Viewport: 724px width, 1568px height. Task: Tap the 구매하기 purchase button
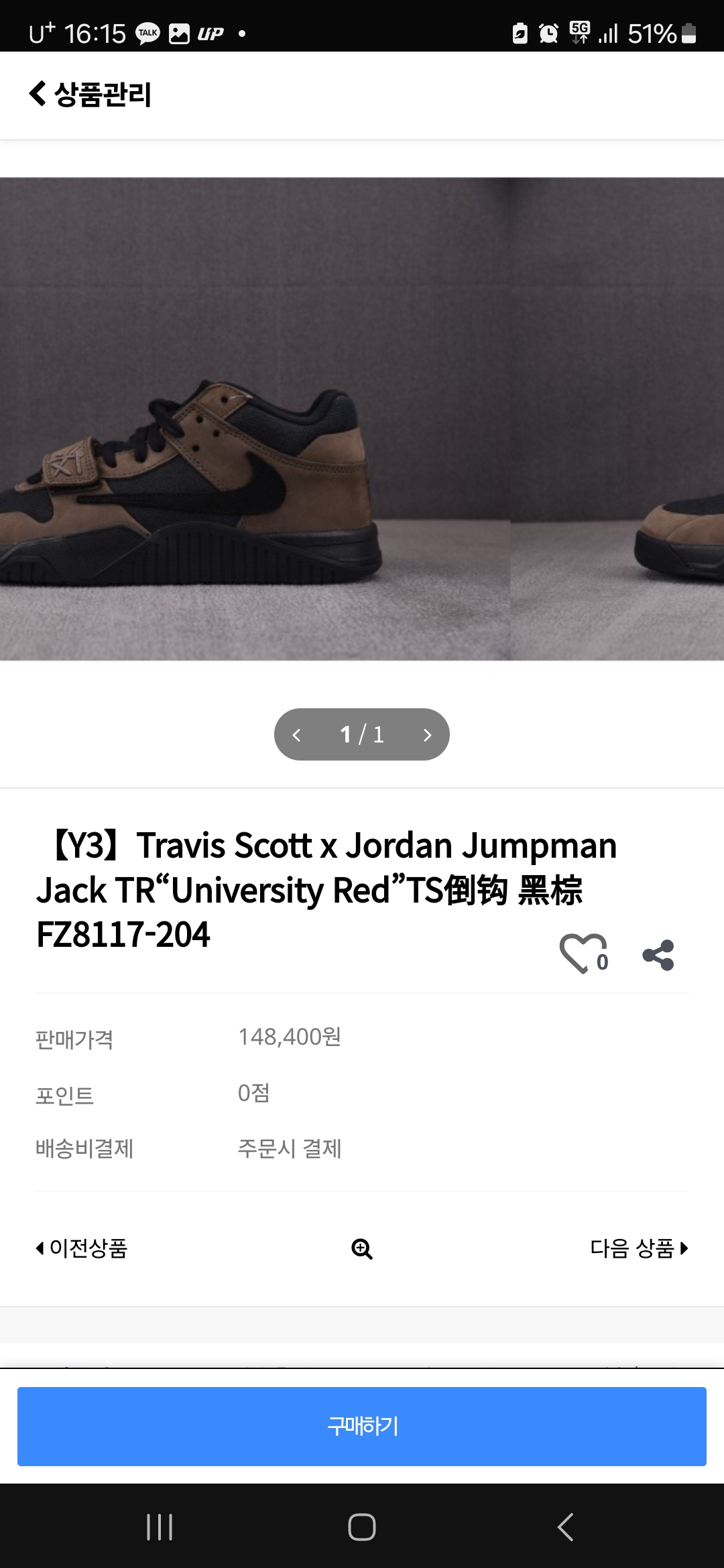pos(362,1426)
